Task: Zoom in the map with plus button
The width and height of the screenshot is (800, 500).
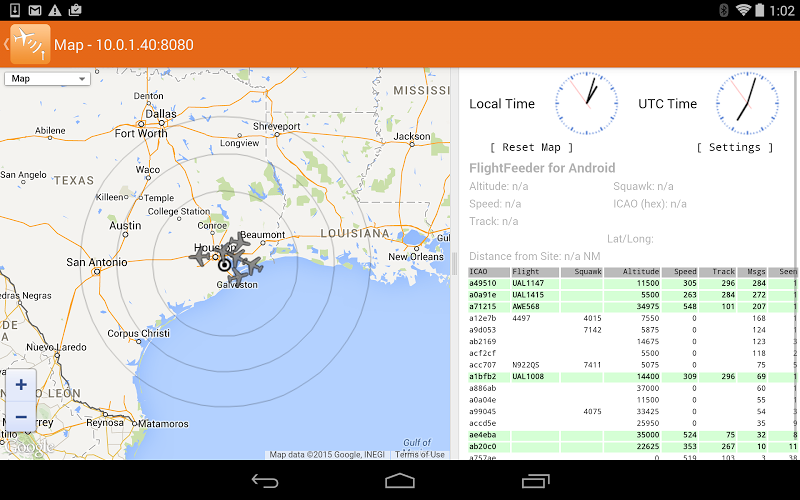Action: tap(21, 384)
